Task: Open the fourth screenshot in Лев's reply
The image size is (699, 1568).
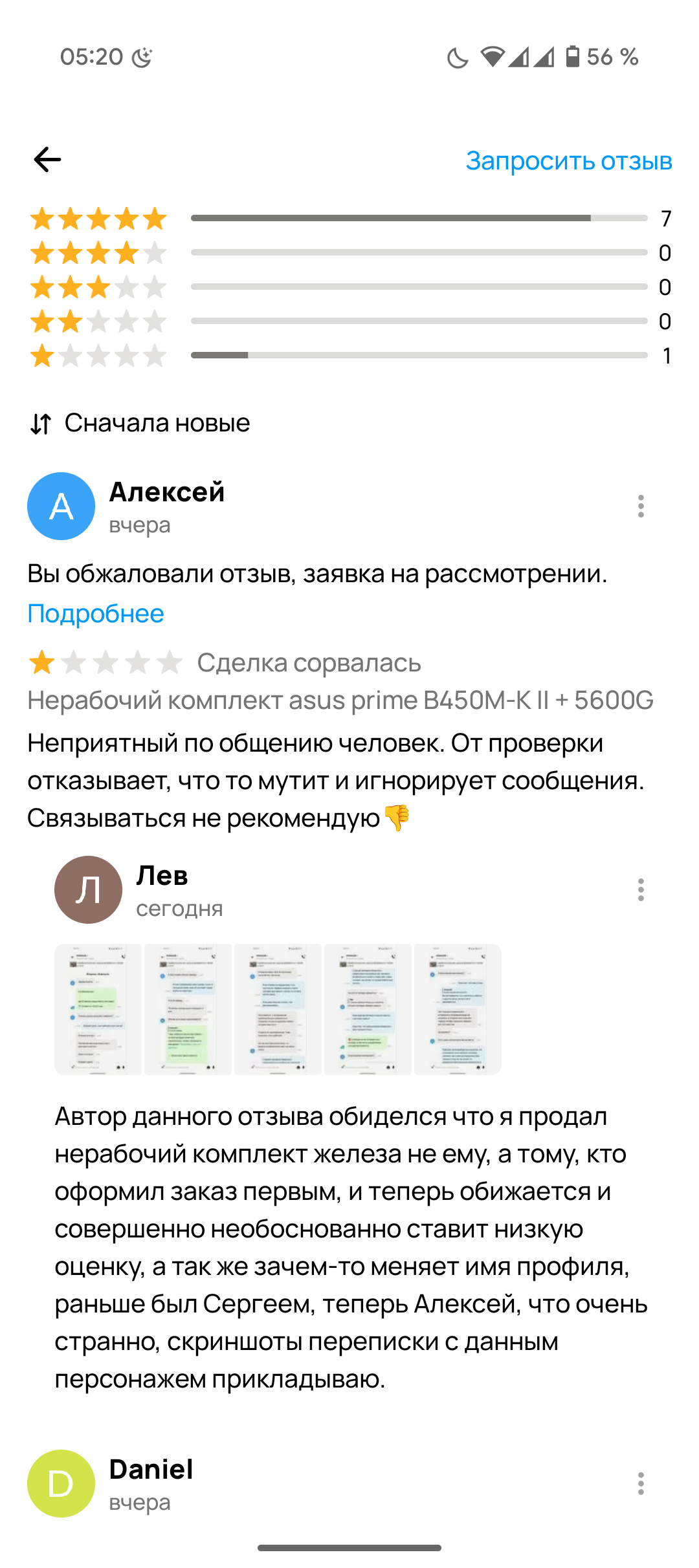Action: 368,1009
